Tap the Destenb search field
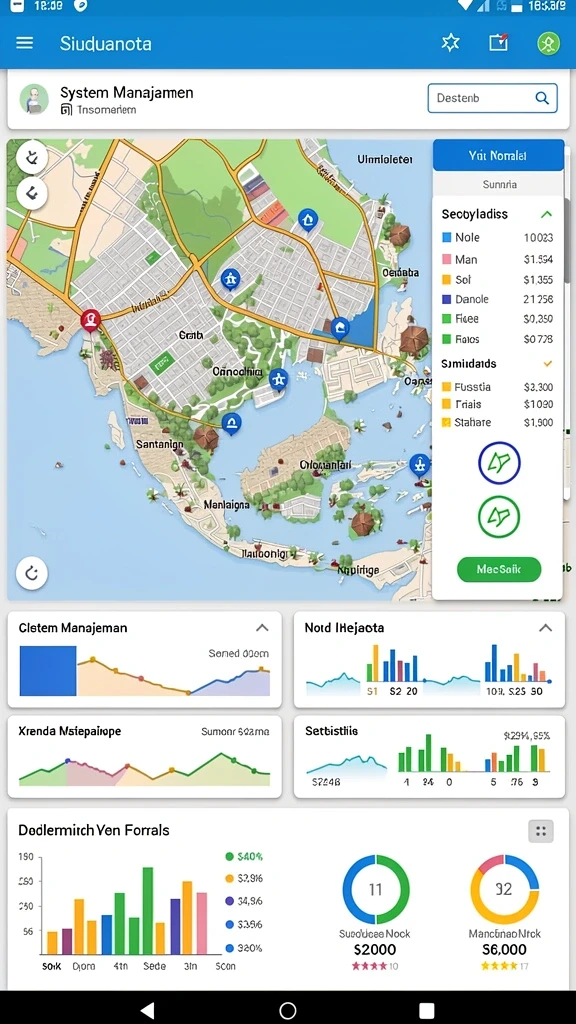 [x=492, y=98]
